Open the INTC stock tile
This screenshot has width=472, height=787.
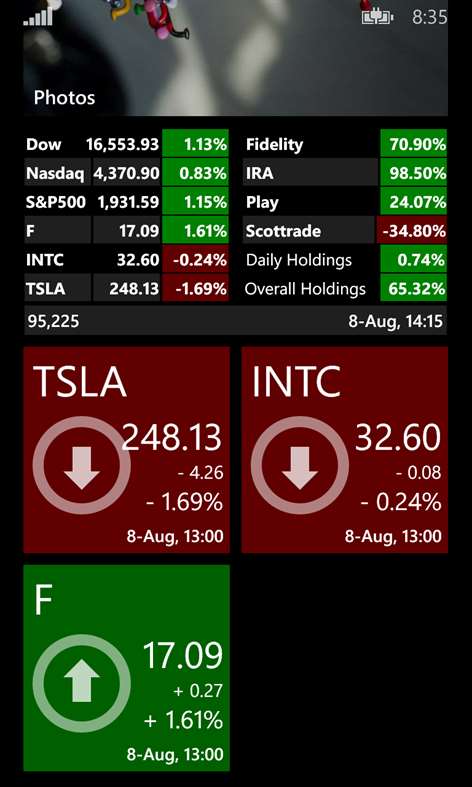(x=344, y=450)
